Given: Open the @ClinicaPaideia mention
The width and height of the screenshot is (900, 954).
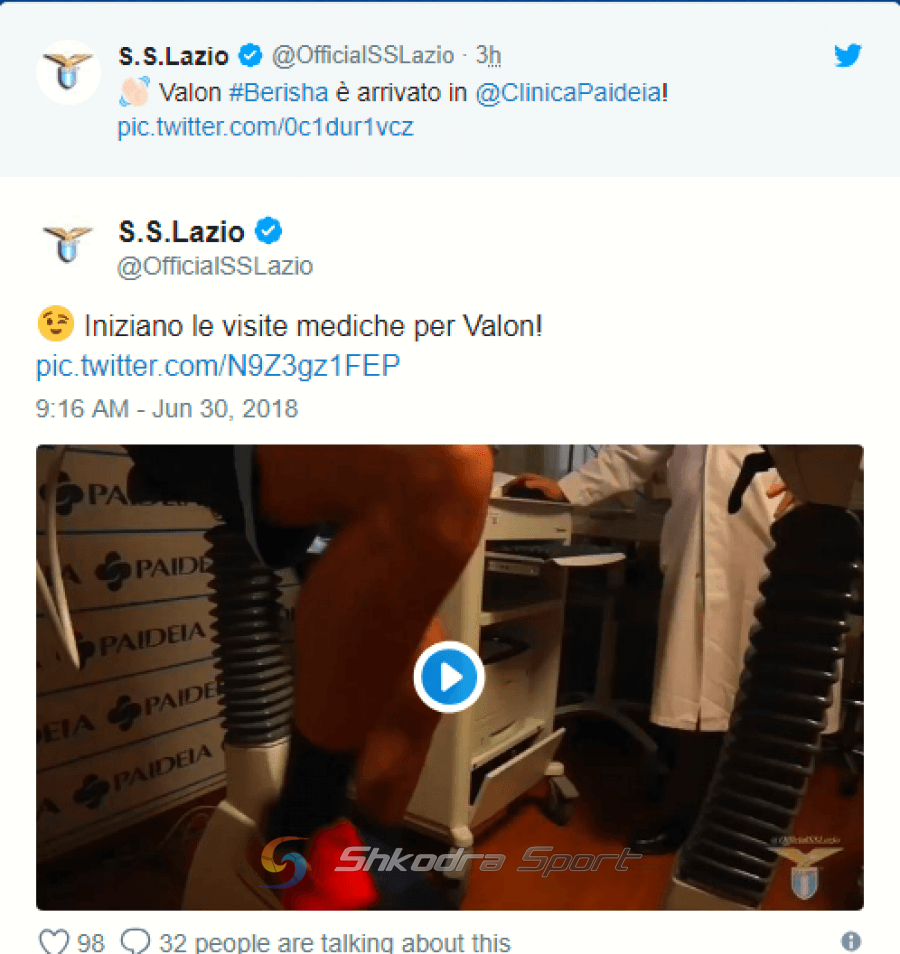Looking at the screenshot, I should click(567, 93).
